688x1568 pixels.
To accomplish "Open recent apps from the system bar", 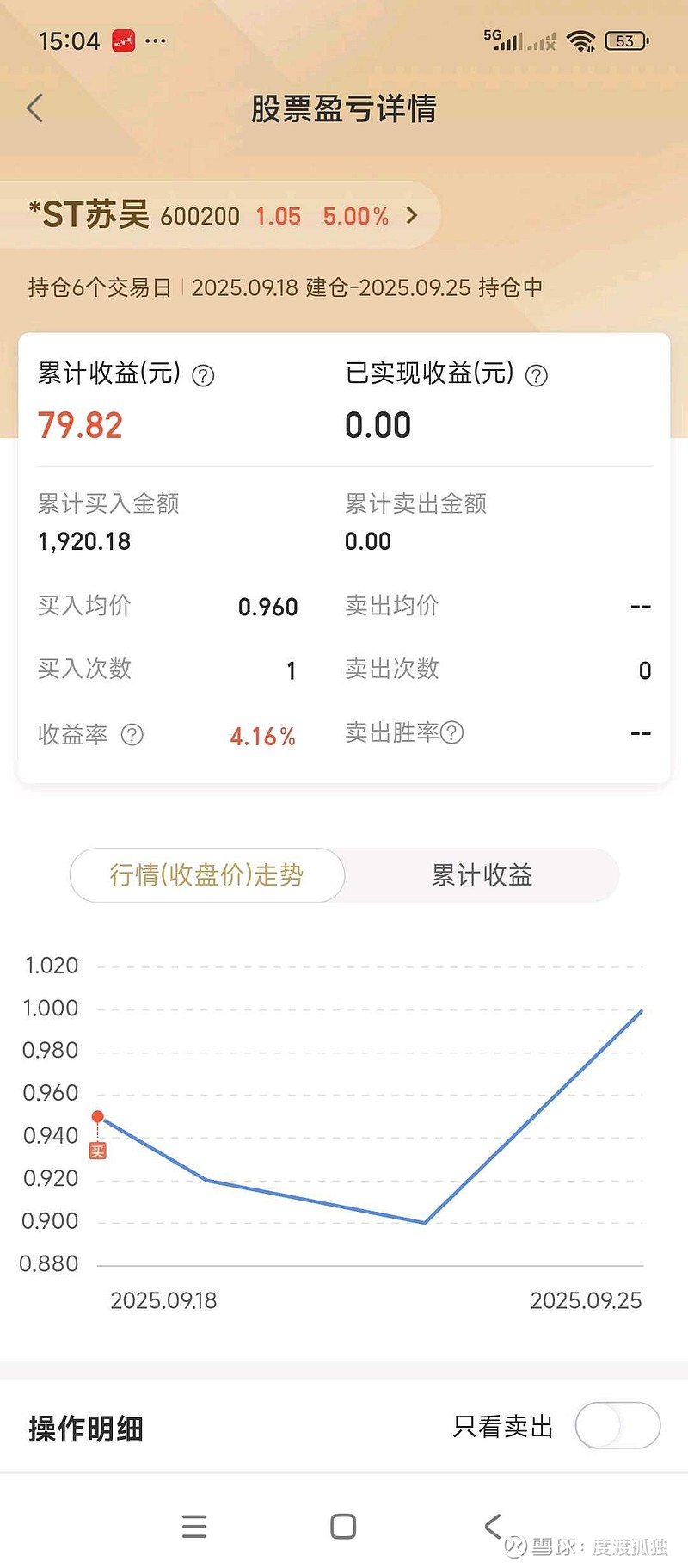I will click(x=195, y=1526).
